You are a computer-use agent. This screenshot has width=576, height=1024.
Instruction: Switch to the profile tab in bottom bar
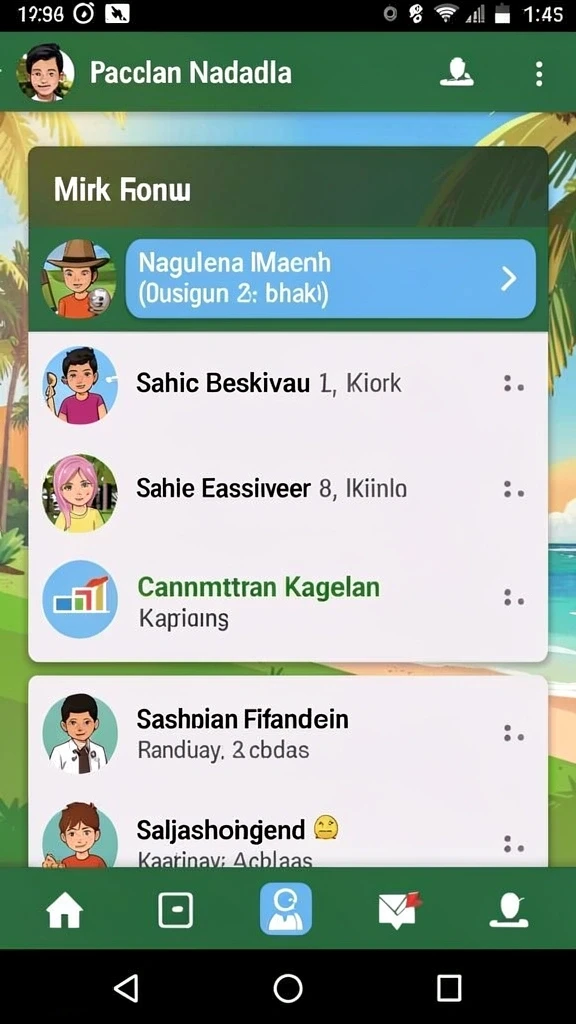click(509, 909)
